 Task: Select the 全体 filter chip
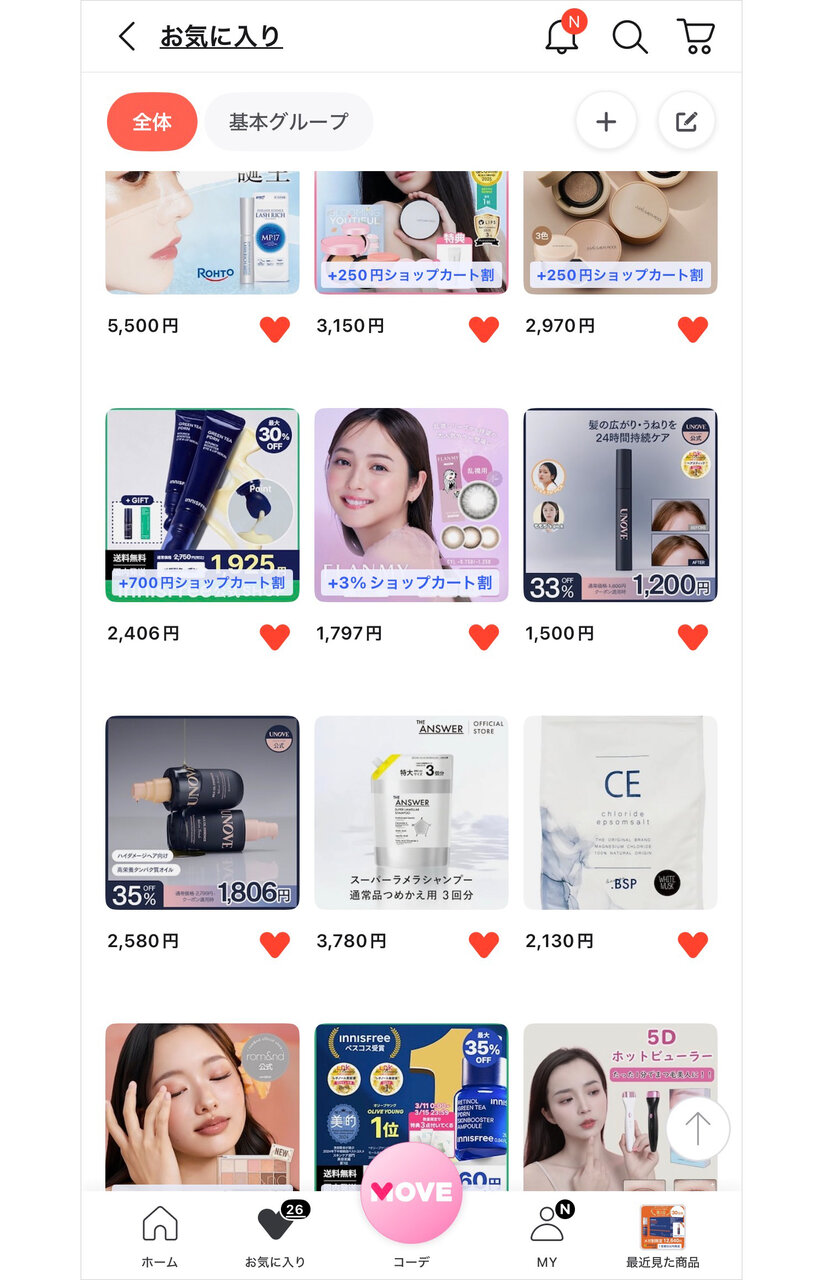click(152, 122)
